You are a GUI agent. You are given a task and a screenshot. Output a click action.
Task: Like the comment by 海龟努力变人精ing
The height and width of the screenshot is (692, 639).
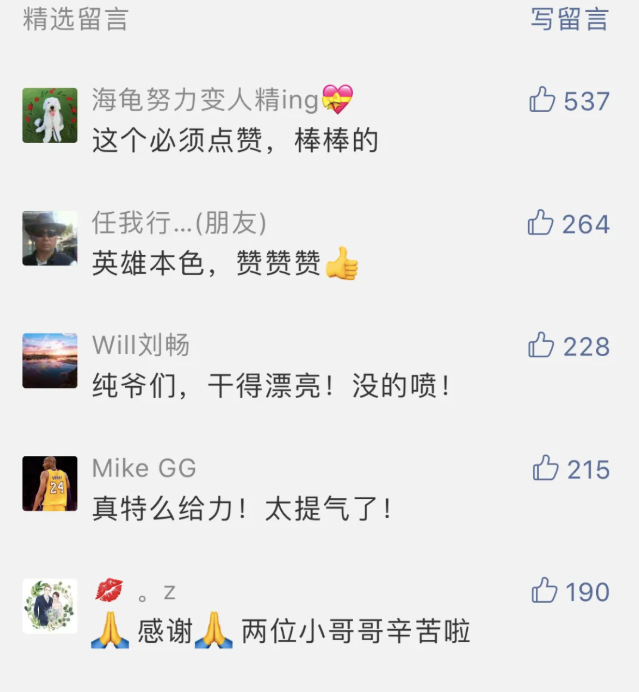click(543, 100)
